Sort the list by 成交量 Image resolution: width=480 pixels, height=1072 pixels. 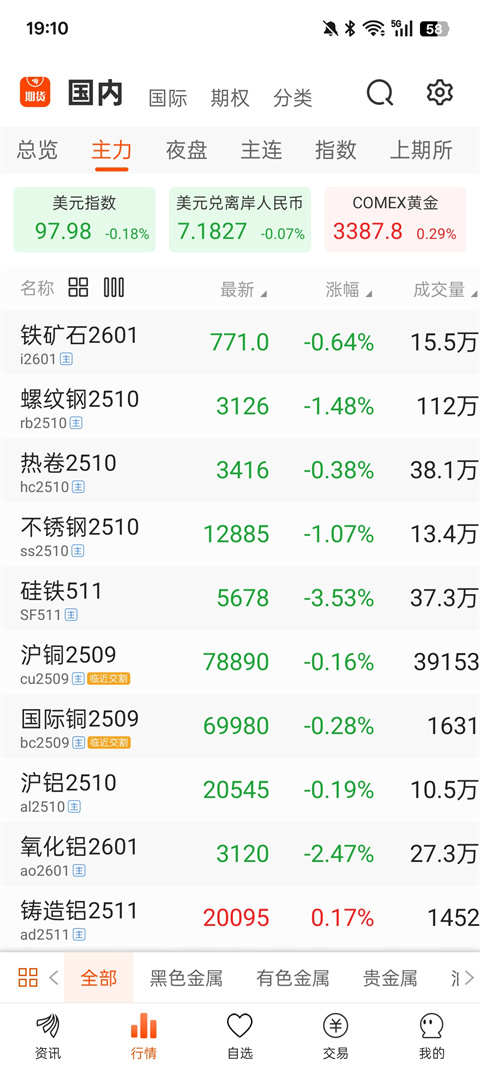pos(444,290)
